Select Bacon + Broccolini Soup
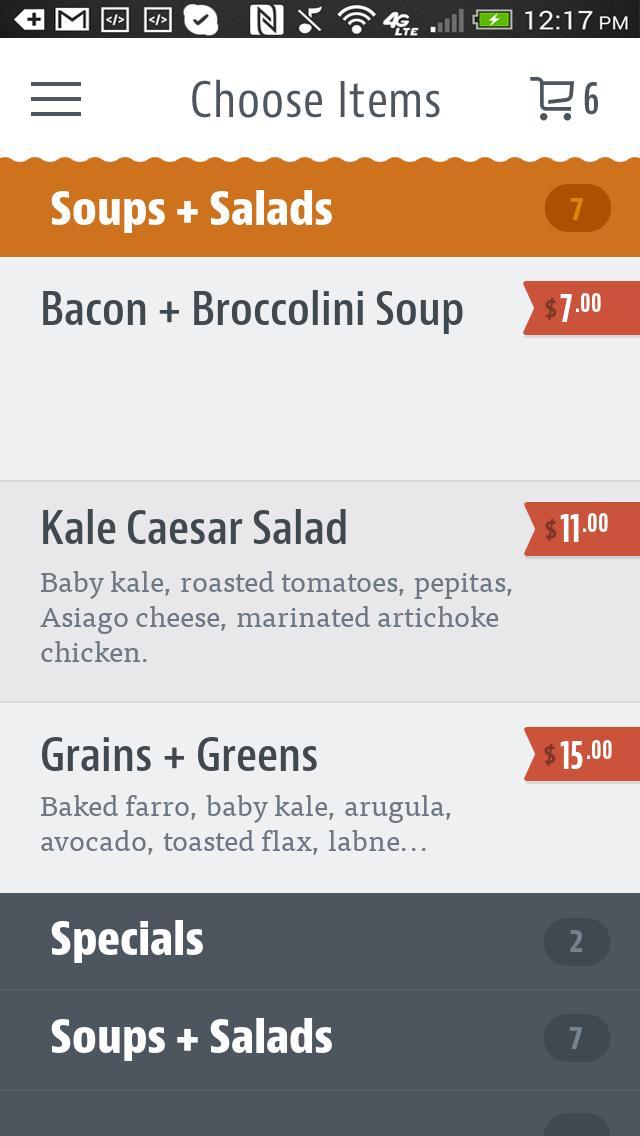Image resolution: width=640 pixels, height=1136 pixels. pos(252,311)
